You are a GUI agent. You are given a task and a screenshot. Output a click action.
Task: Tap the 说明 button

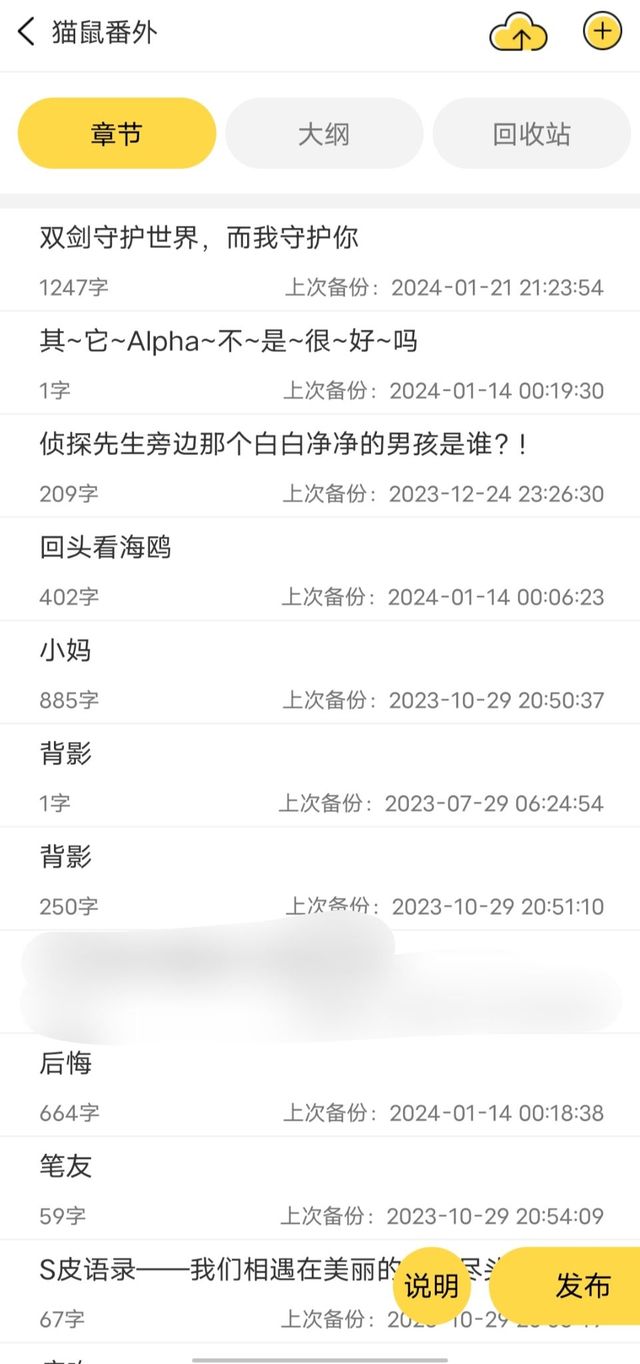(432, 1285)
